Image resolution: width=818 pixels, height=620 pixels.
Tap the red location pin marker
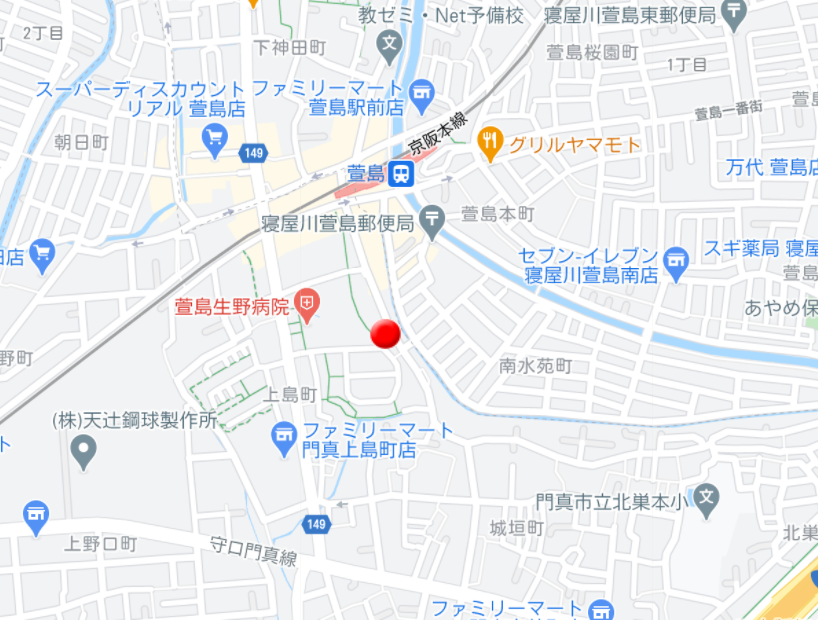(x=385, y=334)
